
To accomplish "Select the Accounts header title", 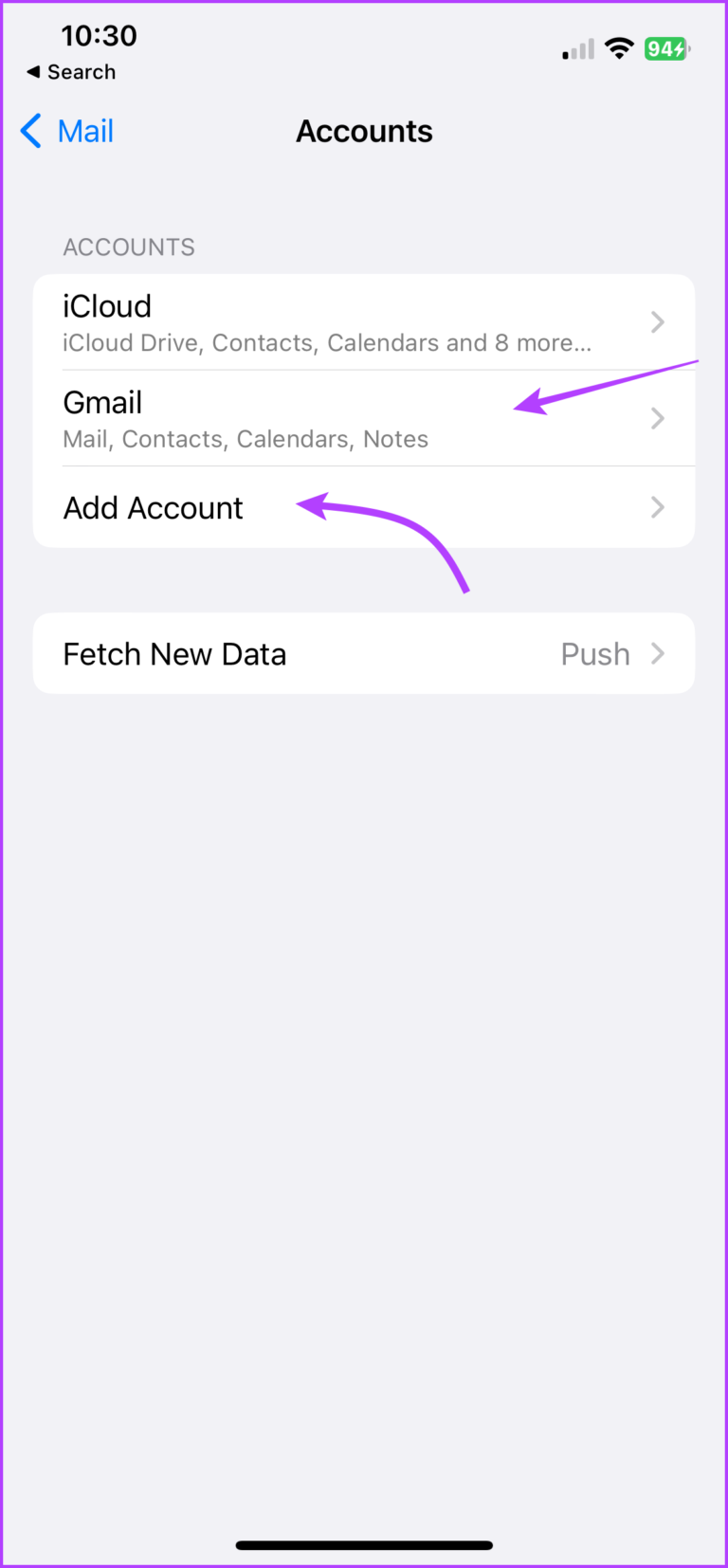I will click(x=364, y=131).
